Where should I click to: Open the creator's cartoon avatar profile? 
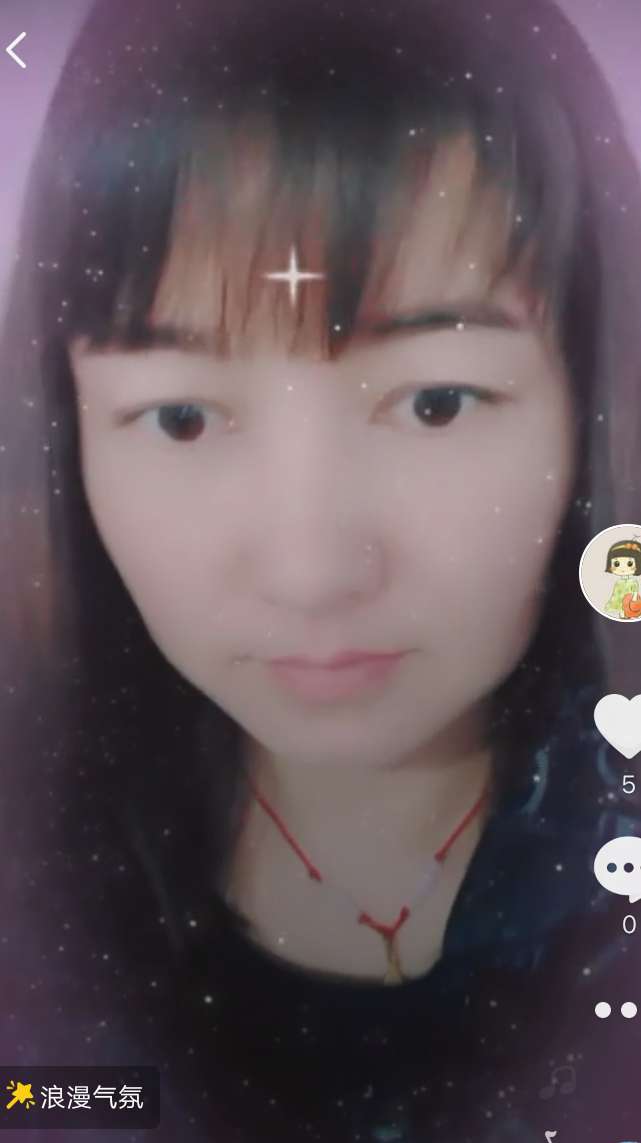coord(613,572)
